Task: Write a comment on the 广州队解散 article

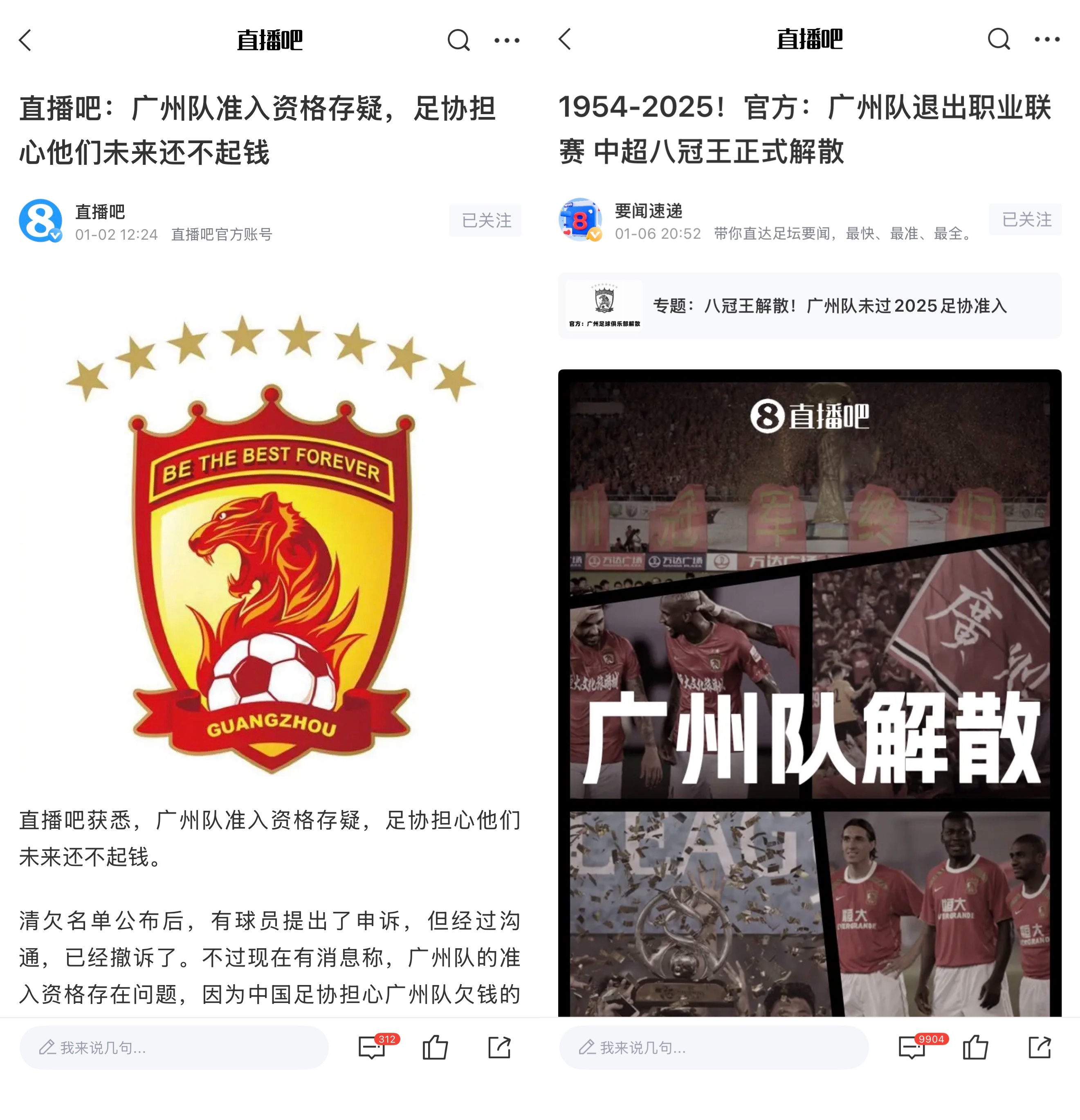Action: 714,1047
